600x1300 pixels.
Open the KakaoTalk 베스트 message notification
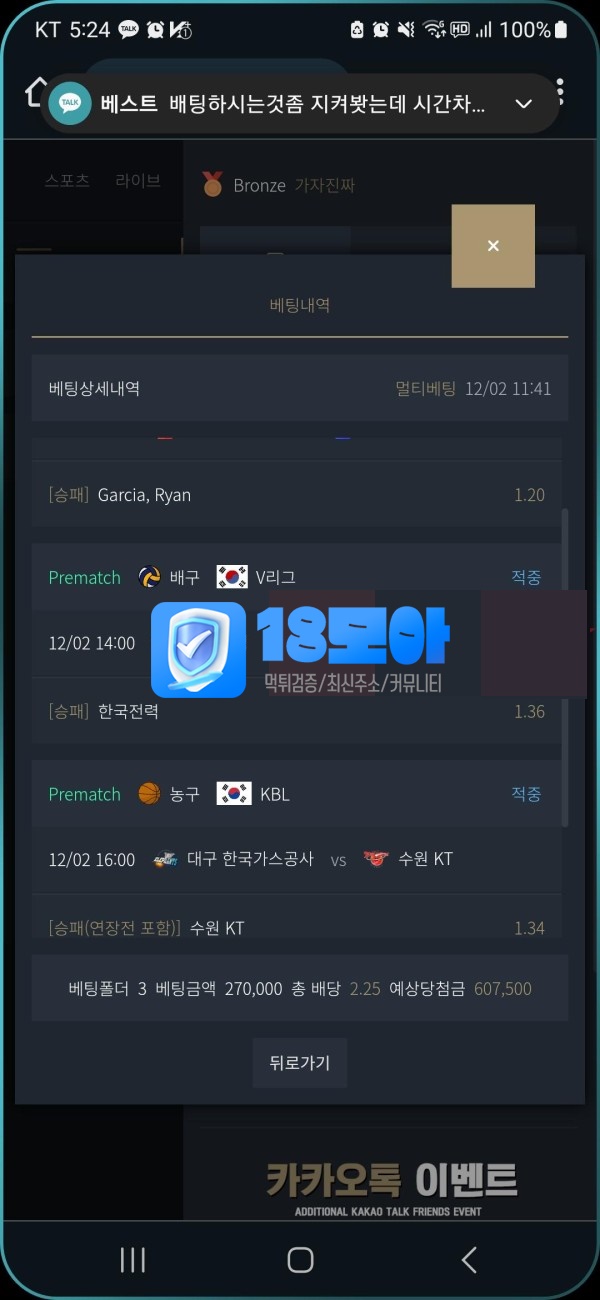(290, 104)
